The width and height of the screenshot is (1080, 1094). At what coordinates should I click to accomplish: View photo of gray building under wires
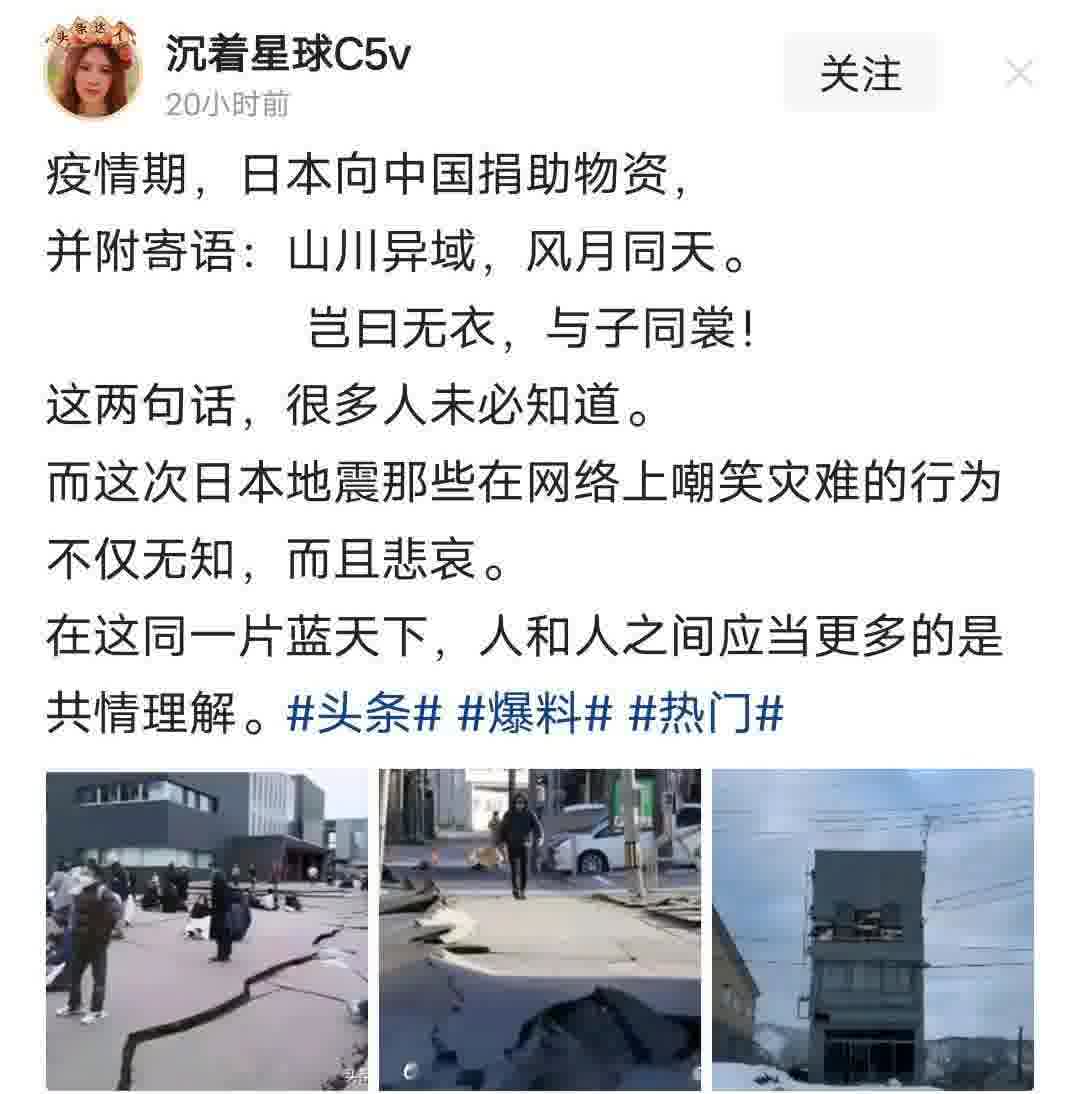(x=872, y=929)
